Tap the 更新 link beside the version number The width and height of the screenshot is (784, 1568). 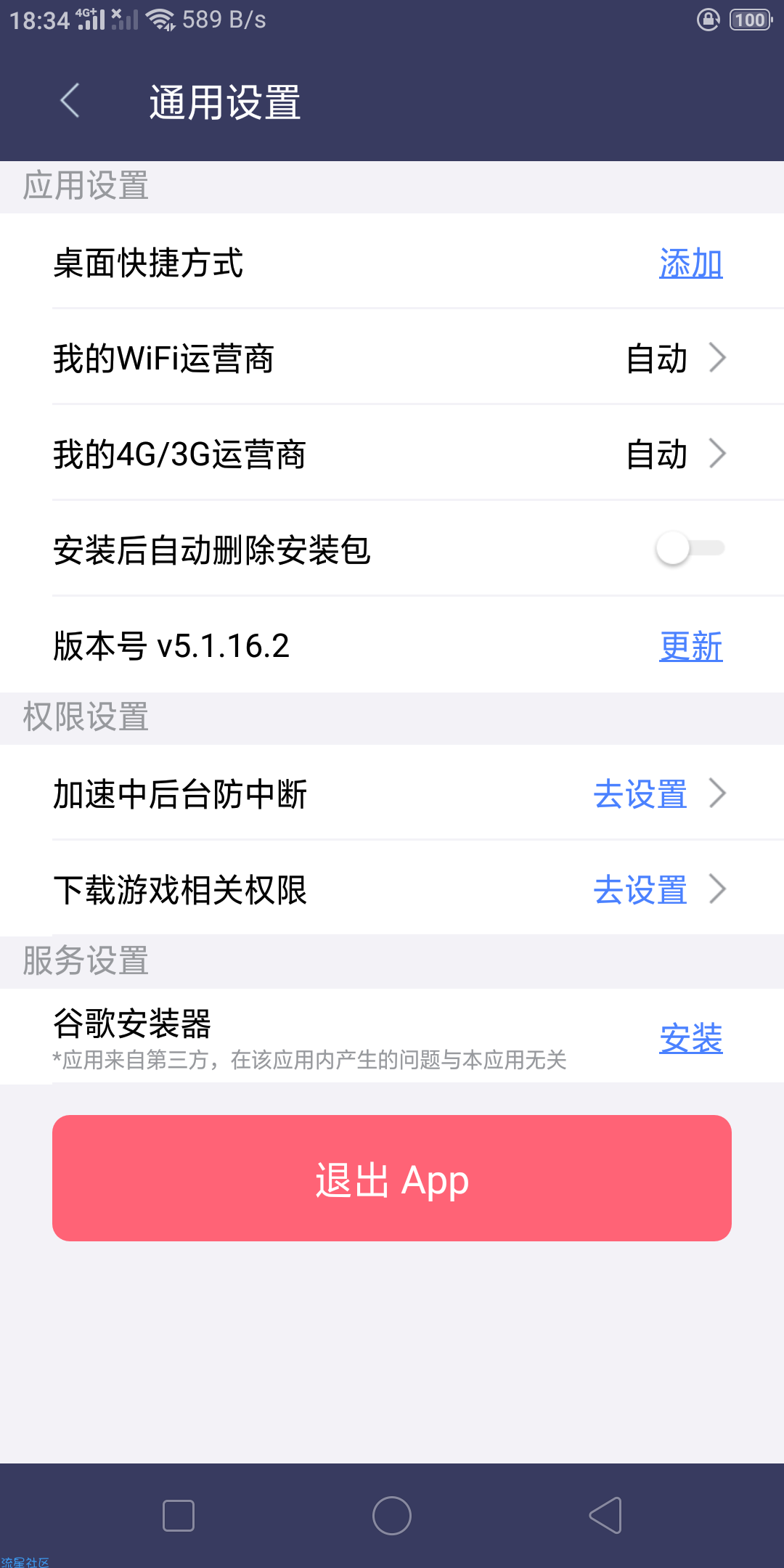tap(690, 646)
